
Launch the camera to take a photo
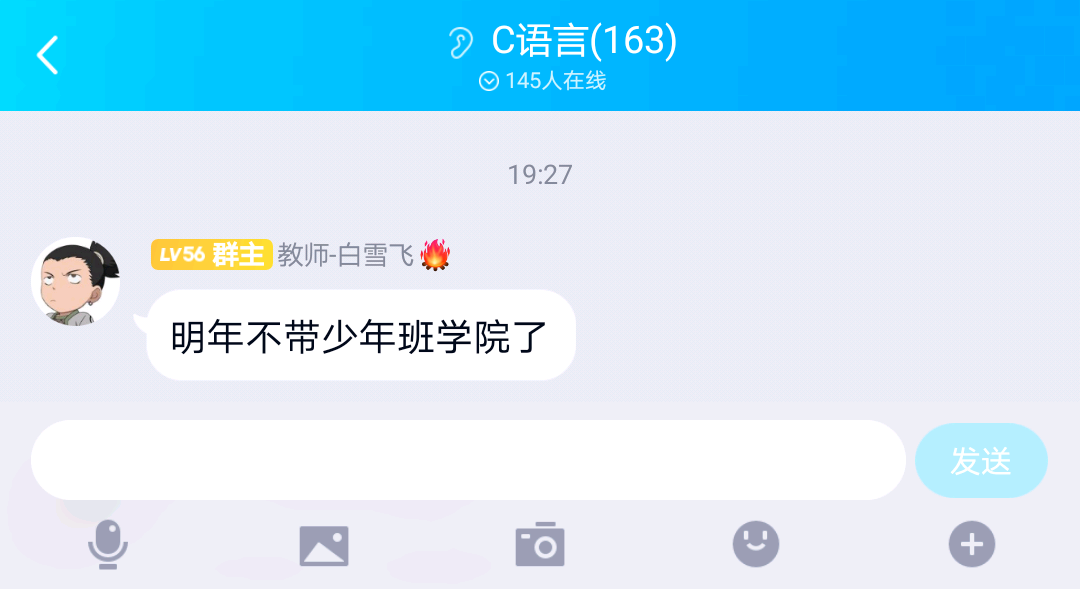[x=540, y=545]
